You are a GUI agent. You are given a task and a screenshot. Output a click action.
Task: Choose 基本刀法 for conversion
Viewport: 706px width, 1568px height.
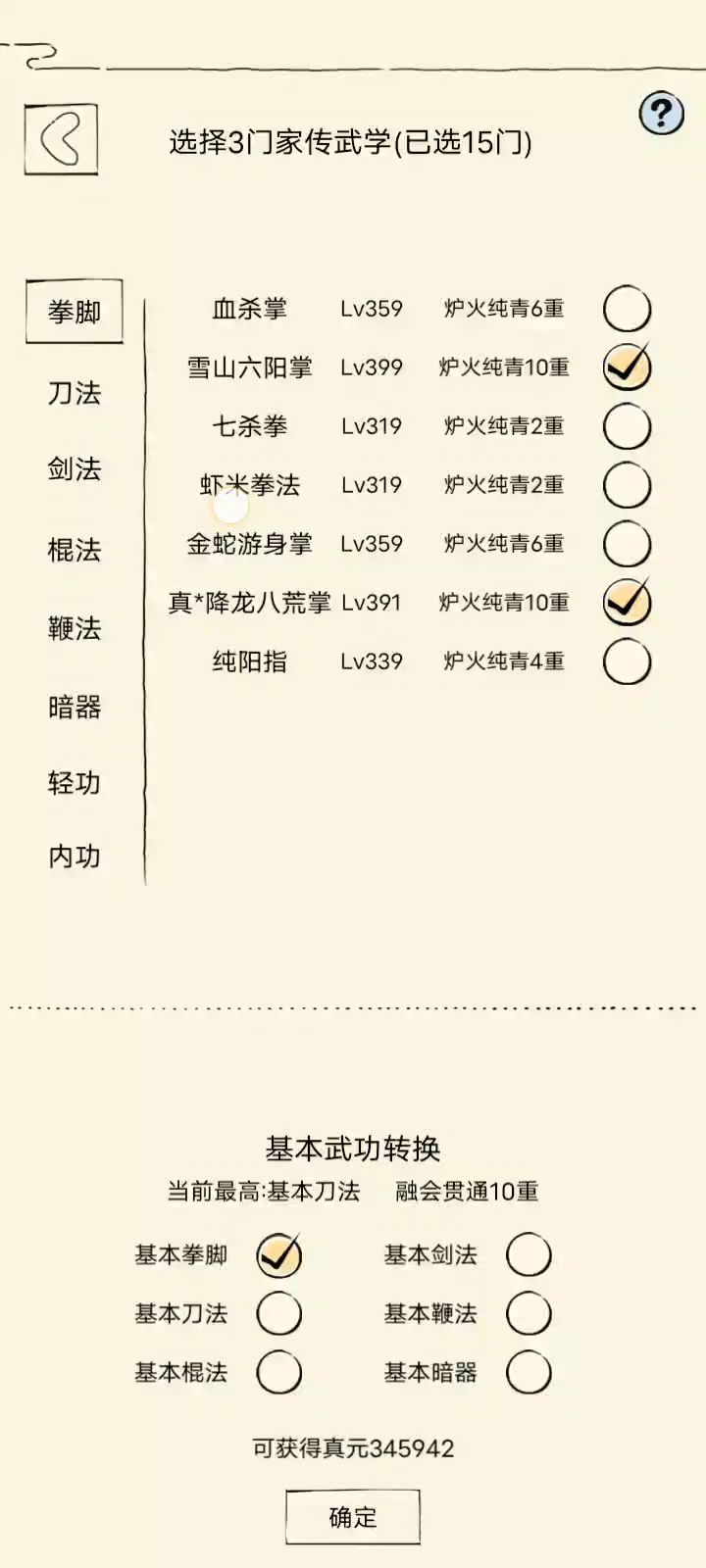[278, 1314]
